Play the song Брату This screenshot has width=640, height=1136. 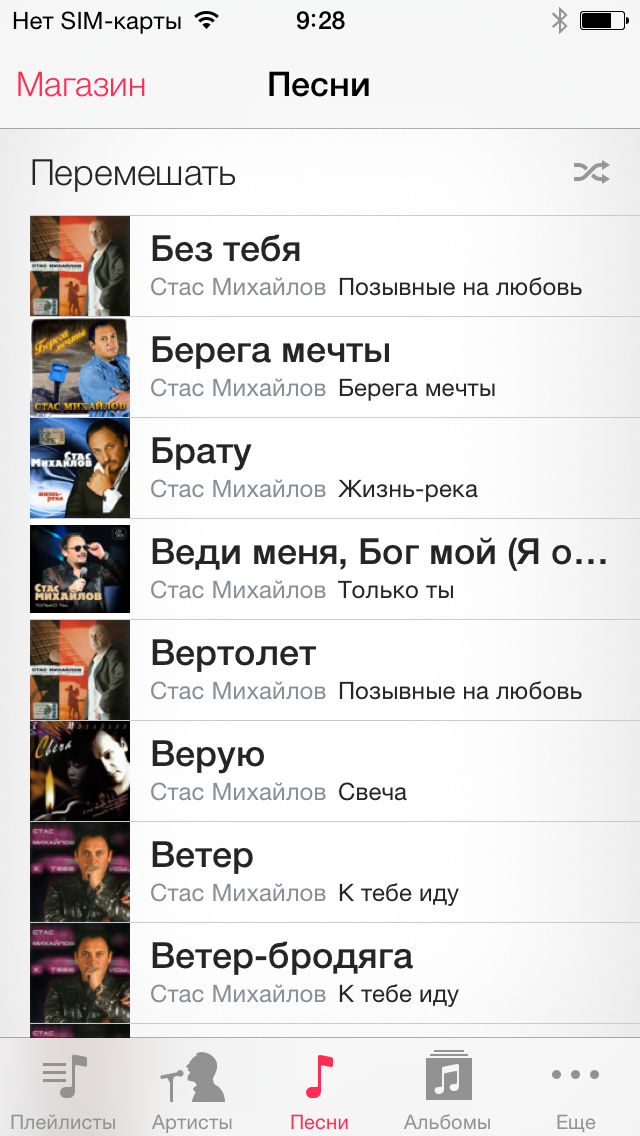320,468
